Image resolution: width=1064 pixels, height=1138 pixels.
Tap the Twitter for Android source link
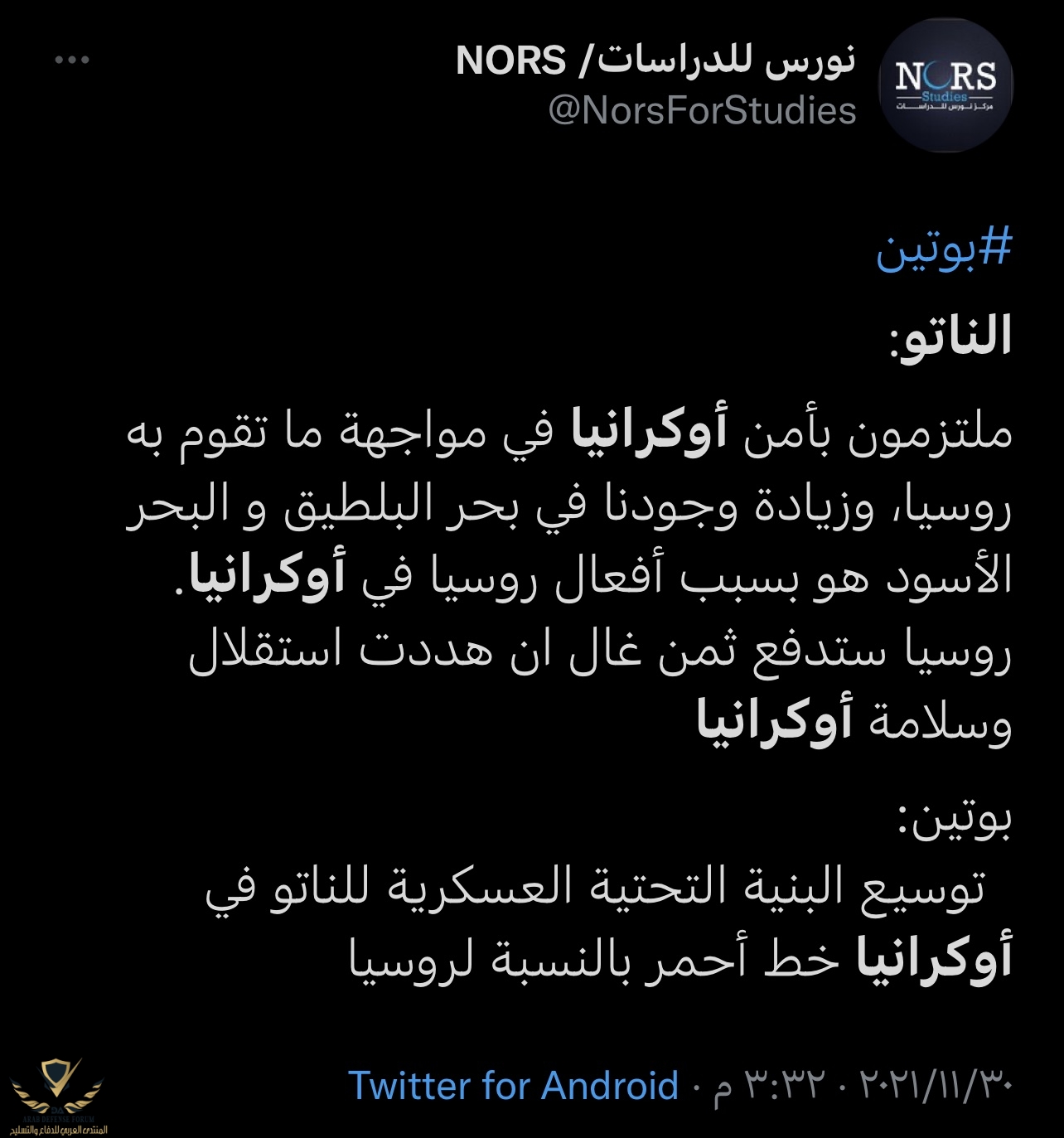tap(513, 1085)
